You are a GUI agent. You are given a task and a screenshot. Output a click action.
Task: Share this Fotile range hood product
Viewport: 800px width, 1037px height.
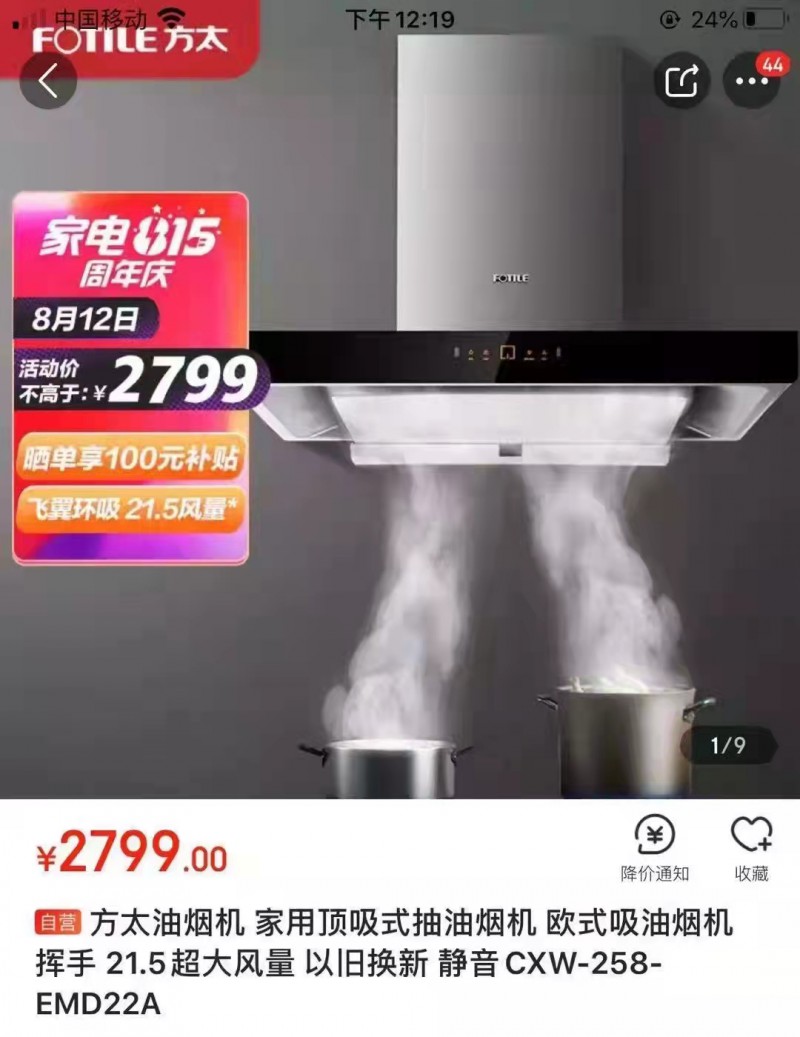click(682, 81)
